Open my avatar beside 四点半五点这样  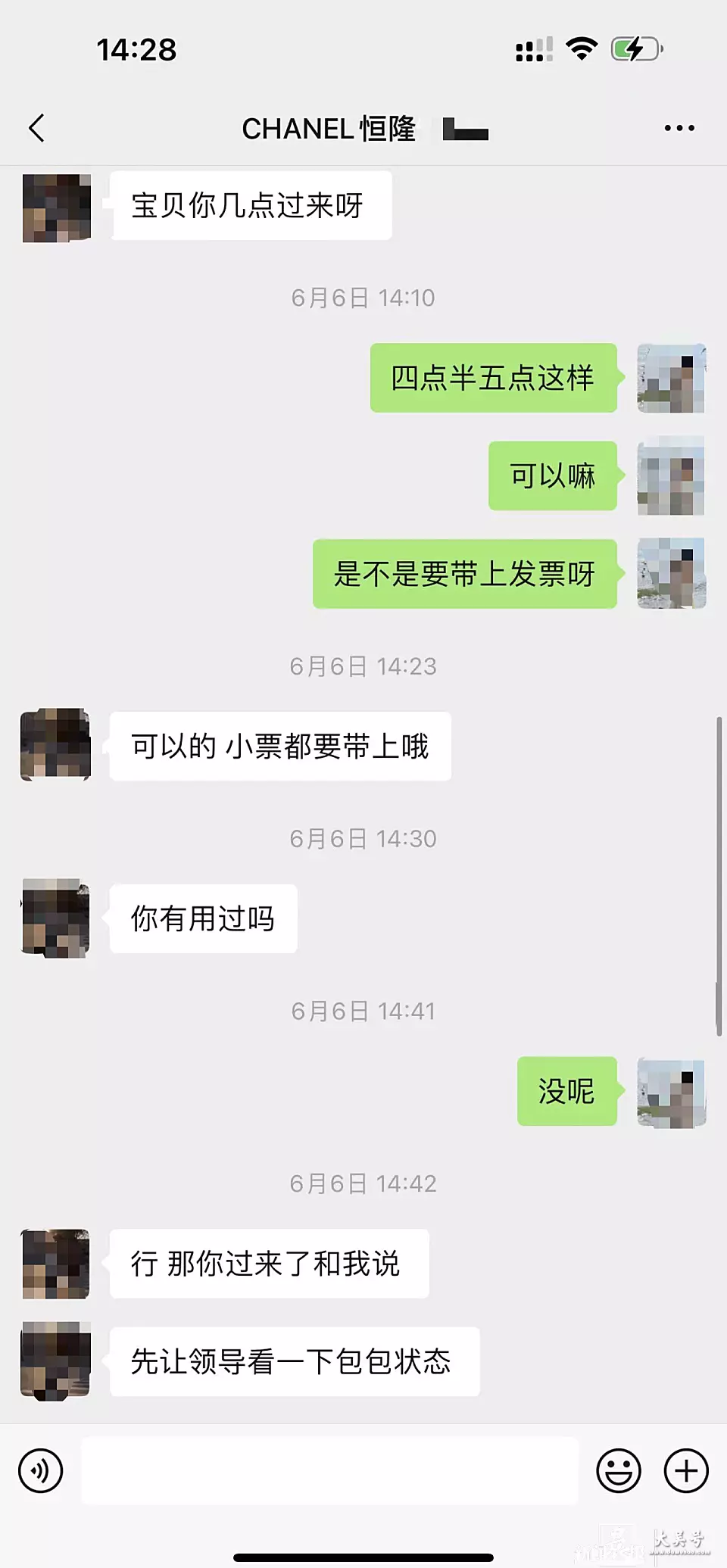point(671,378)
